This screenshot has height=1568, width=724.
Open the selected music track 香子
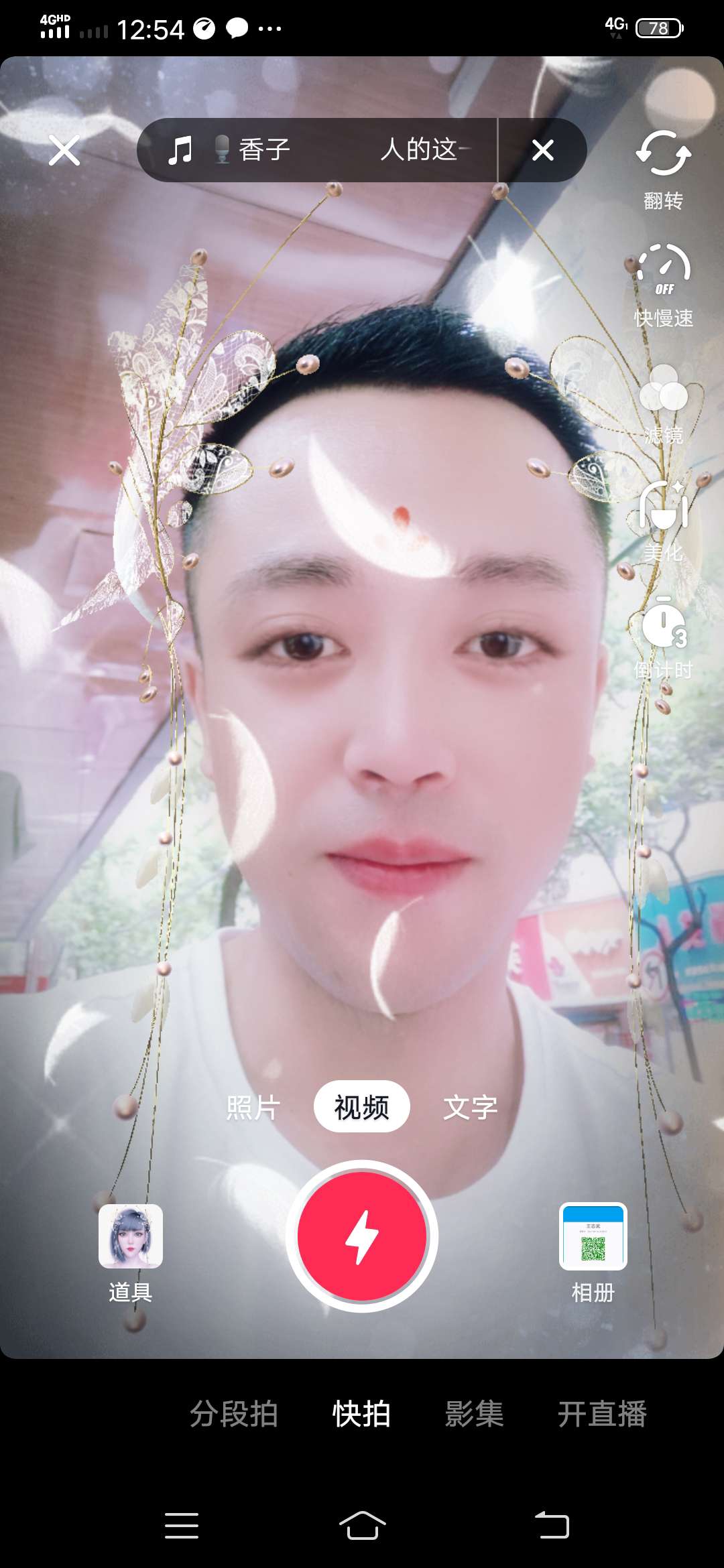click(x=315, y=150)
